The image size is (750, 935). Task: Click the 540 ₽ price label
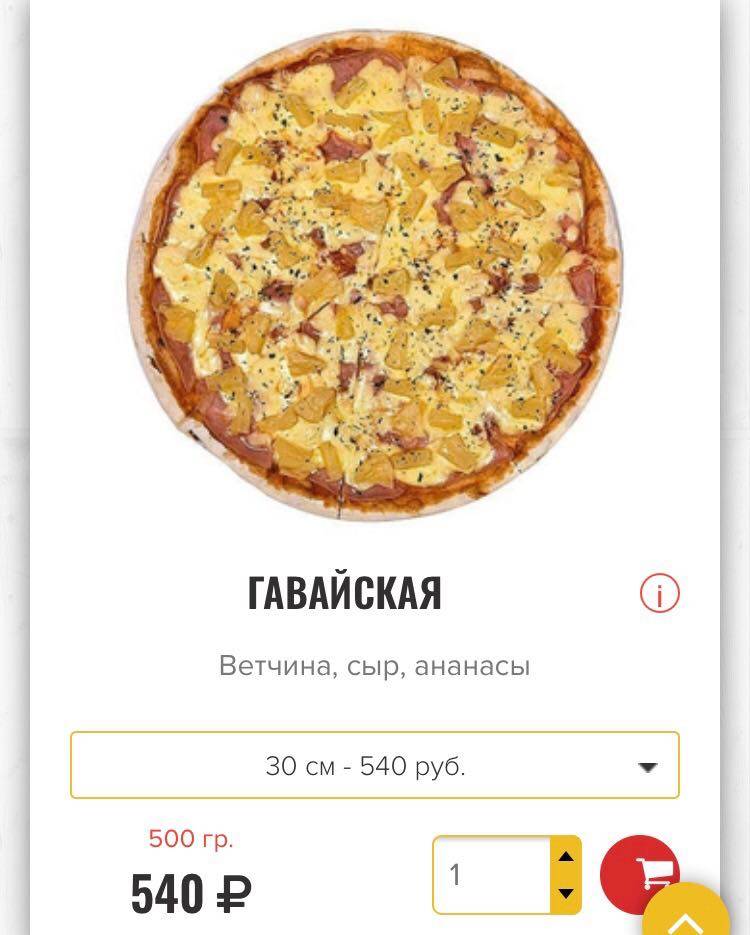190,893
